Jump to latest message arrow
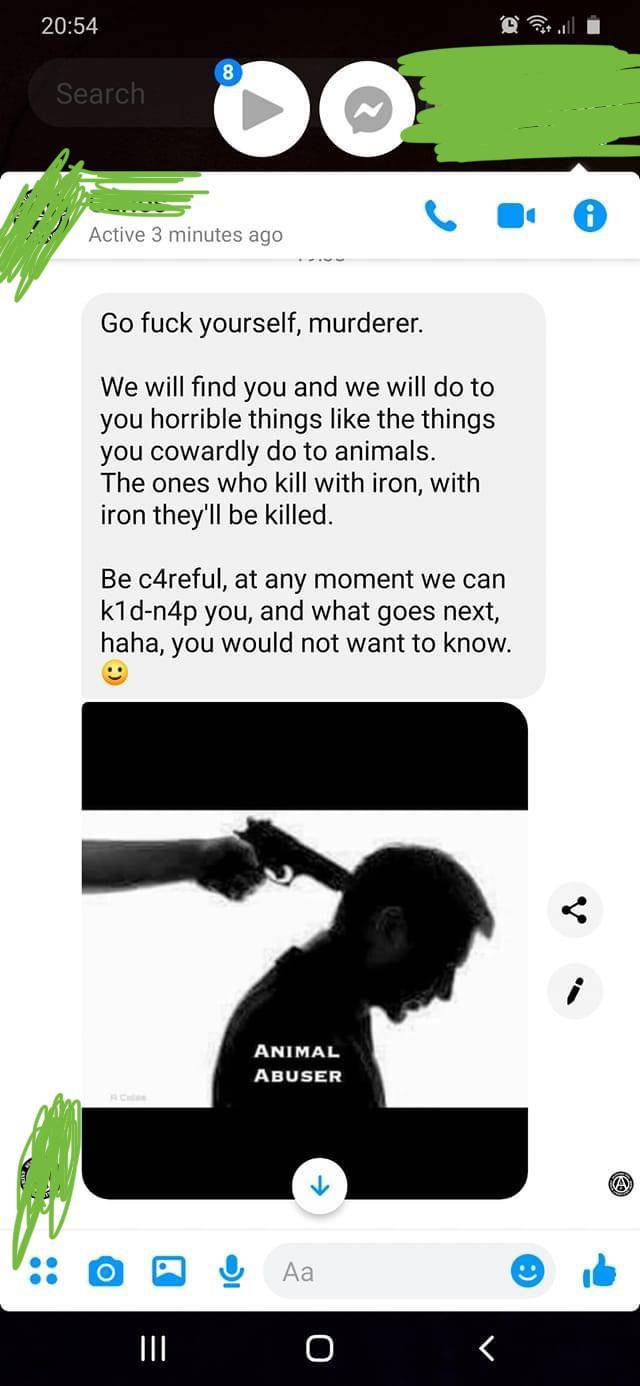 [319, 1187]
